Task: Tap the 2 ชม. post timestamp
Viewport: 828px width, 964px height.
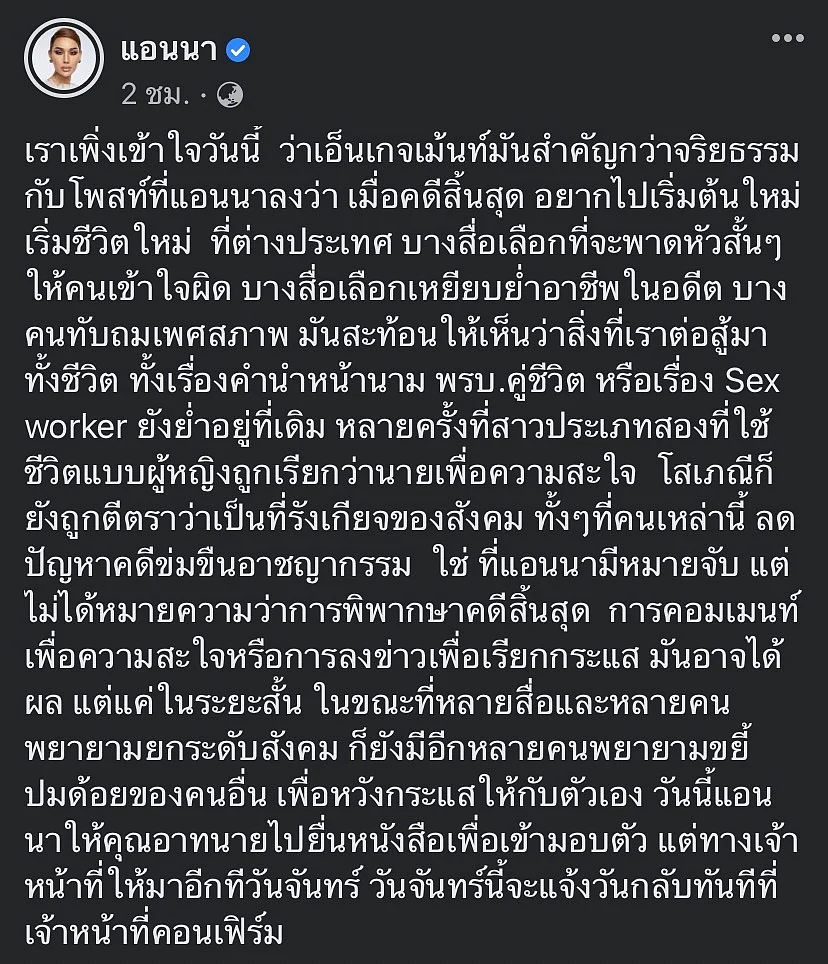Action: coord(152,95)
